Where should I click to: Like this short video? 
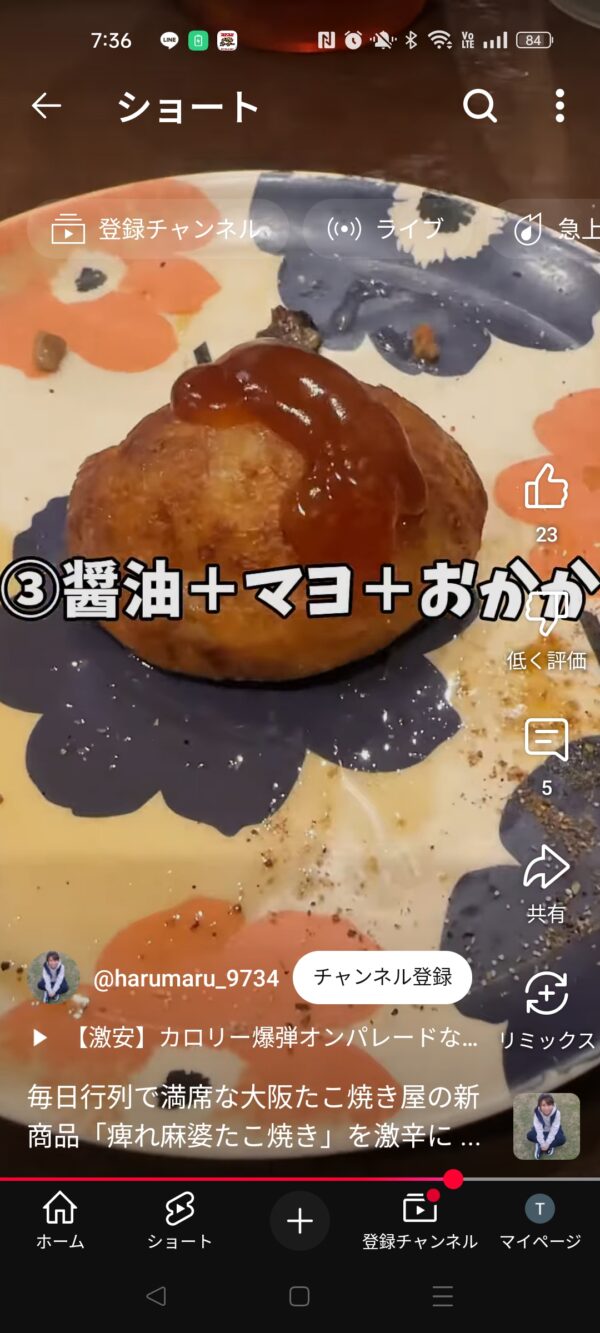pos(546,489)
